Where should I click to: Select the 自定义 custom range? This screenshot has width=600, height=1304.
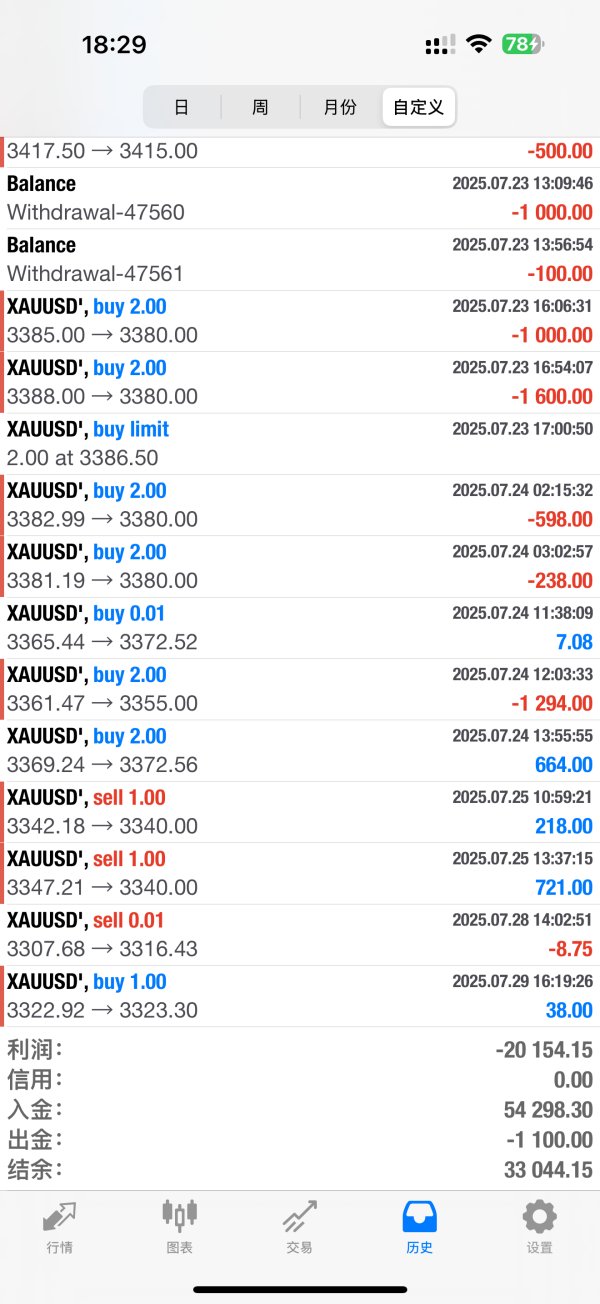click(419, 107)
